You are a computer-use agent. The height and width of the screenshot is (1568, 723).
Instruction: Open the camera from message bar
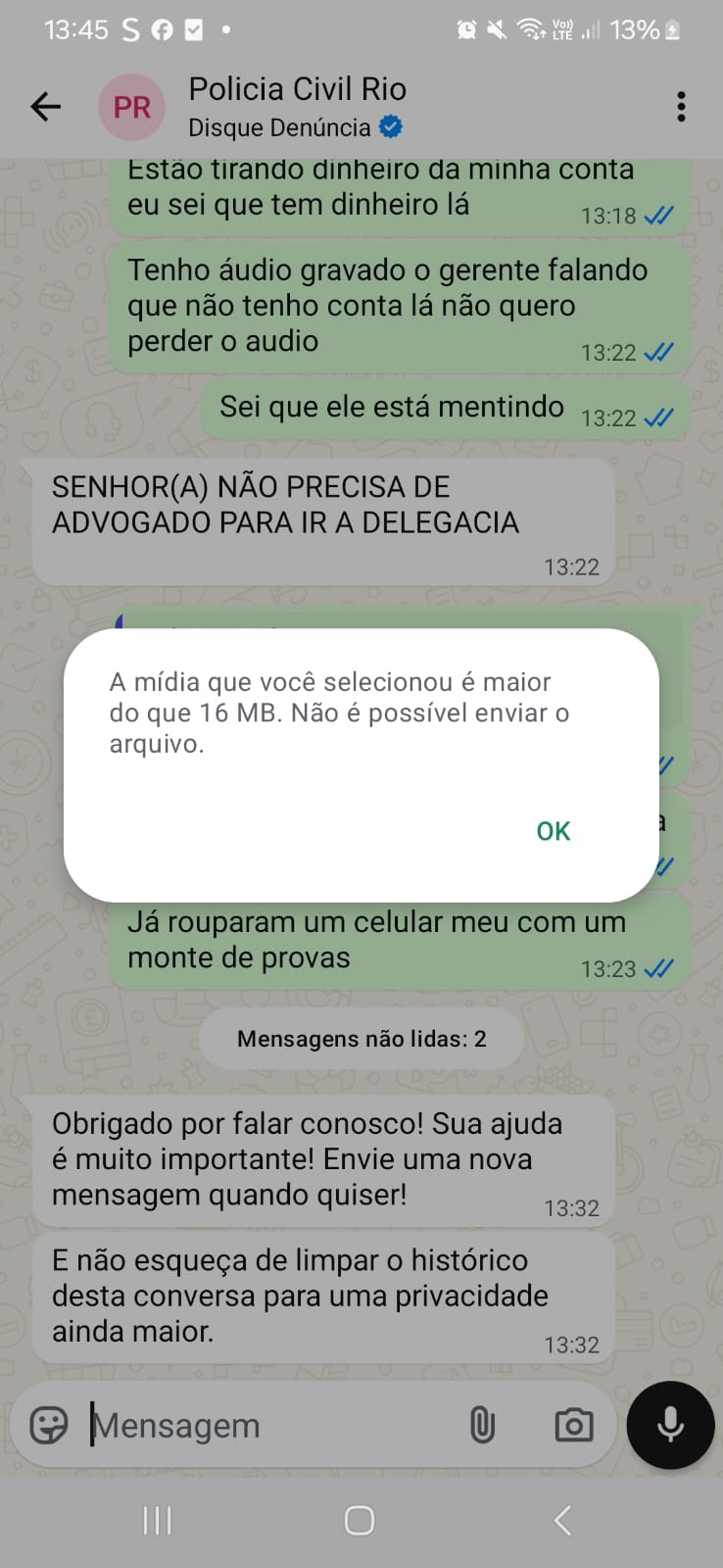click(x=573, y=1425)
